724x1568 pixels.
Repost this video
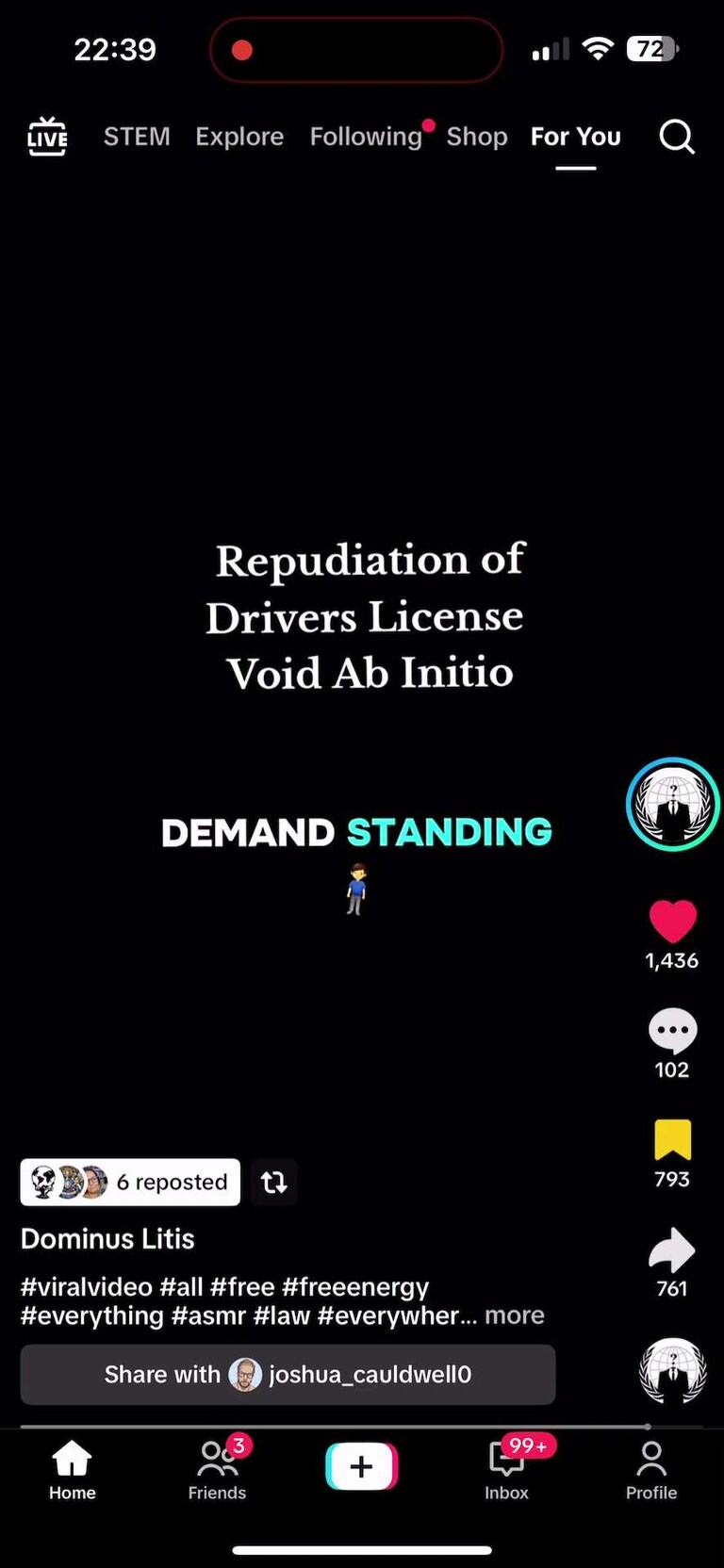(273, 1182)
